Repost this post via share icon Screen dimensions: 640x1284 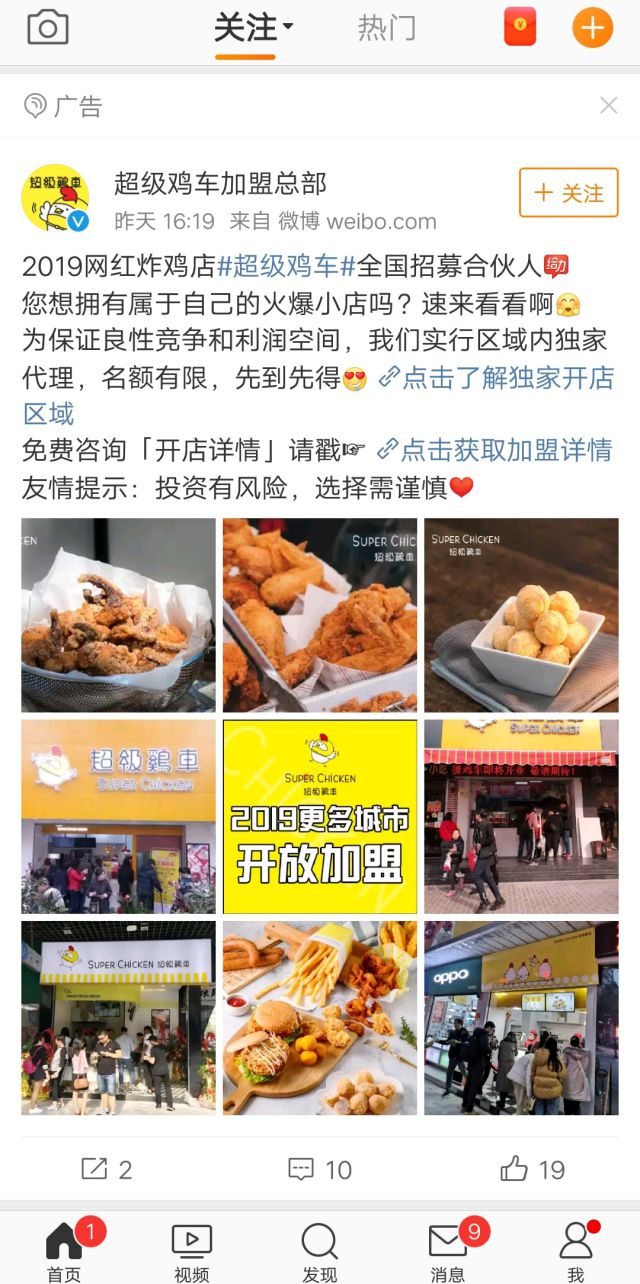pos(106,1169)
